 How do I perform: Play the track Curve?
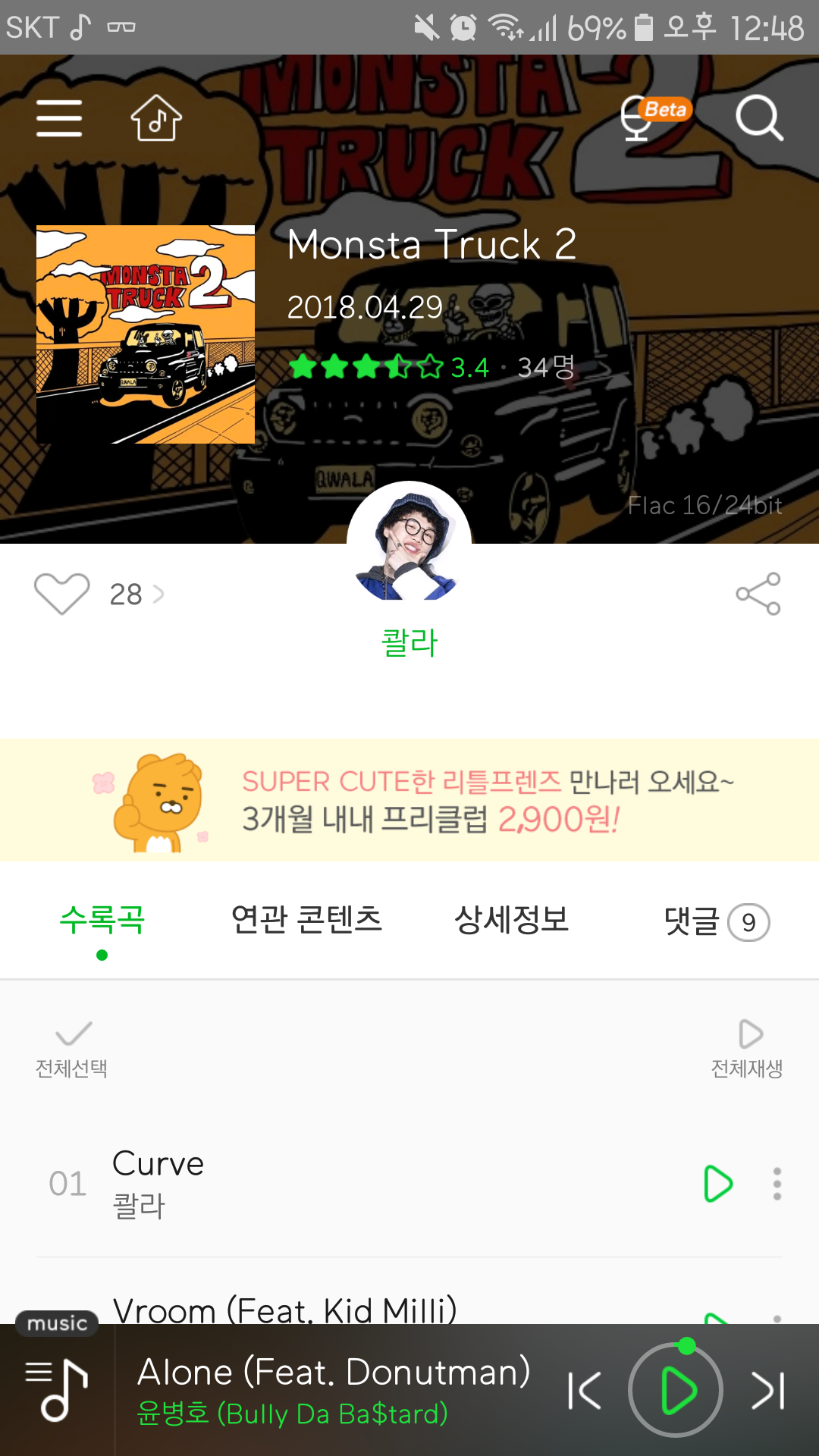point(717,1184)
